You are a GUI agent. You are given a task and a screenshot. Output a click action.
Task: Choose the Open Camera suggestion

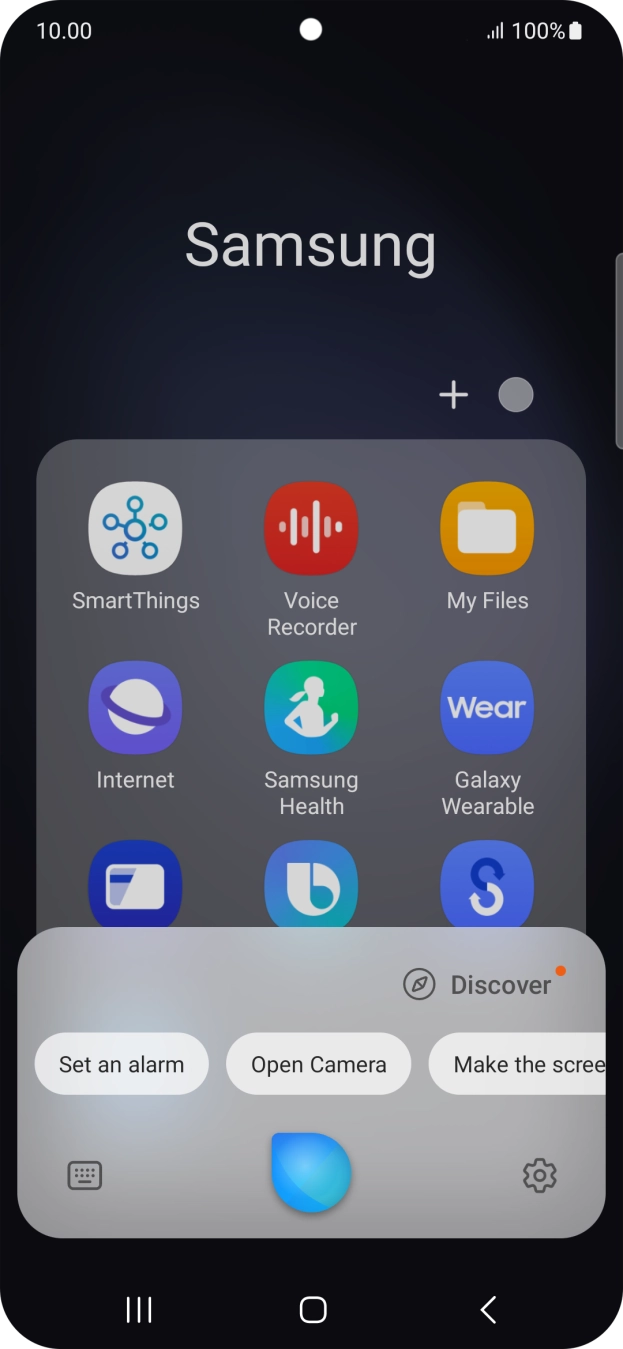coord(319,1064)
